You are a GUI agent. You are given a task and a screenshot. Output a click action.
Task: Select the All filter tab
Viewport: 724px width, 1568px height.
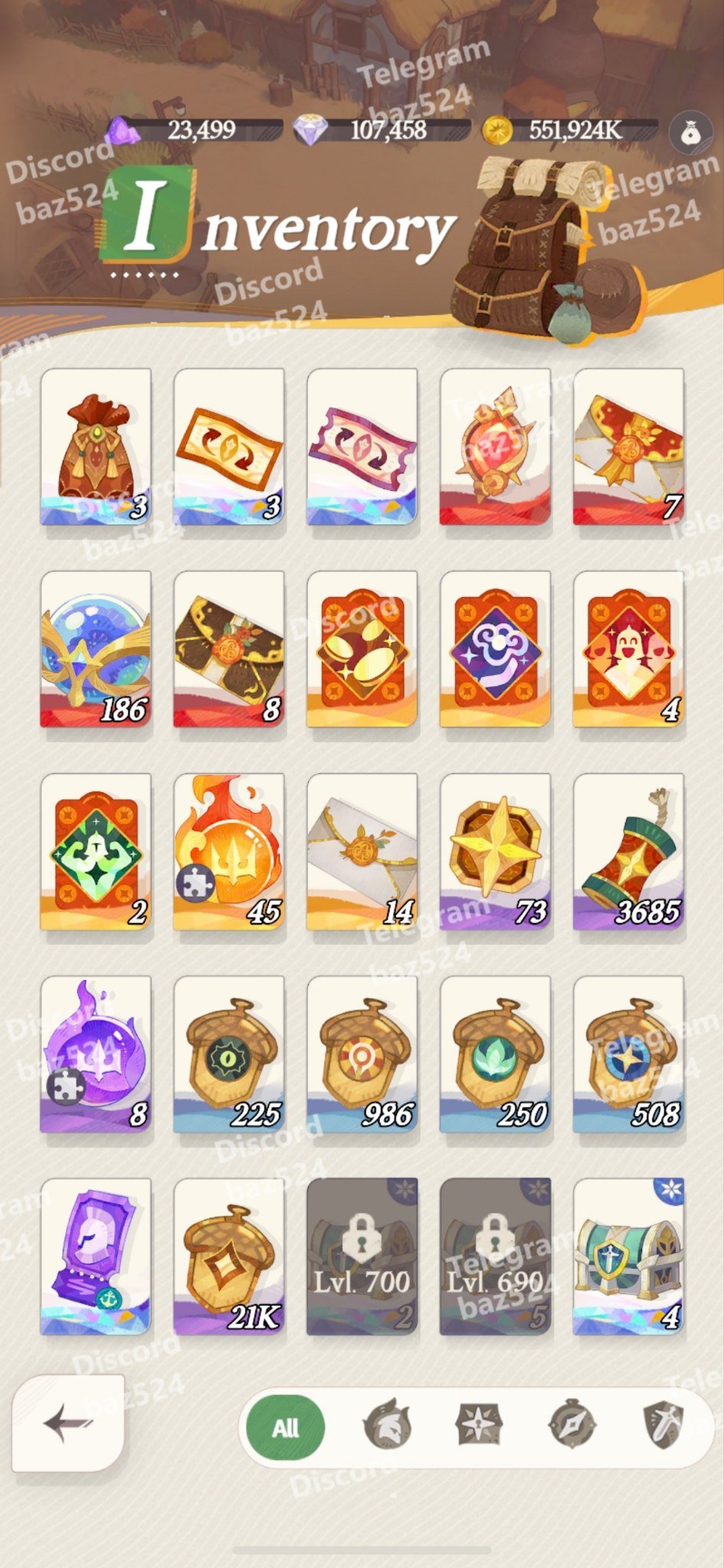click(286, 1428)
